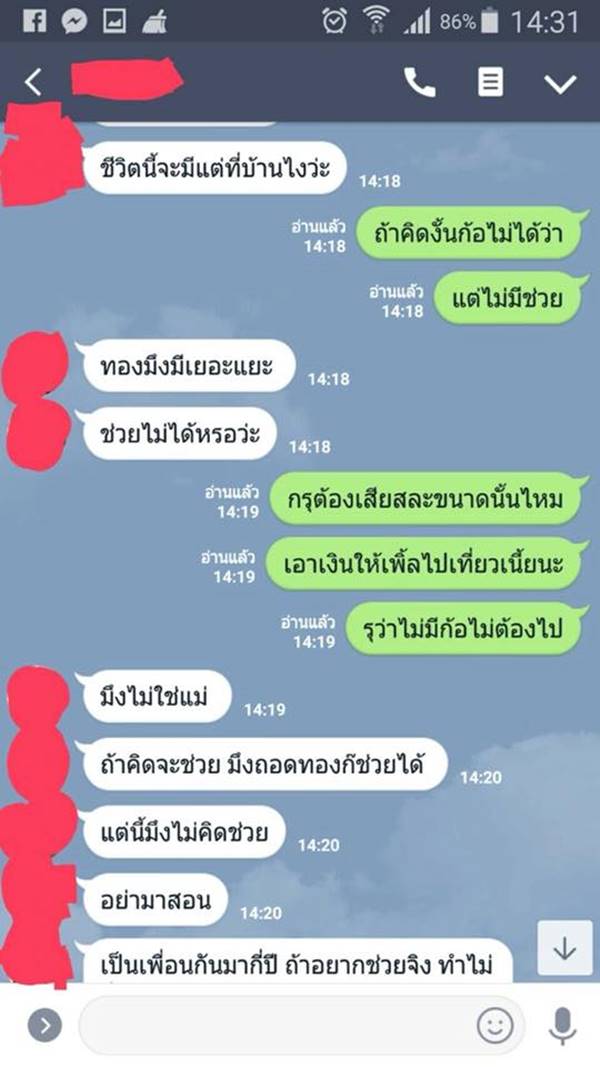Start a voice call with this contact
This screenshot has height=1067, width=600.
click(x=419, y=83)
